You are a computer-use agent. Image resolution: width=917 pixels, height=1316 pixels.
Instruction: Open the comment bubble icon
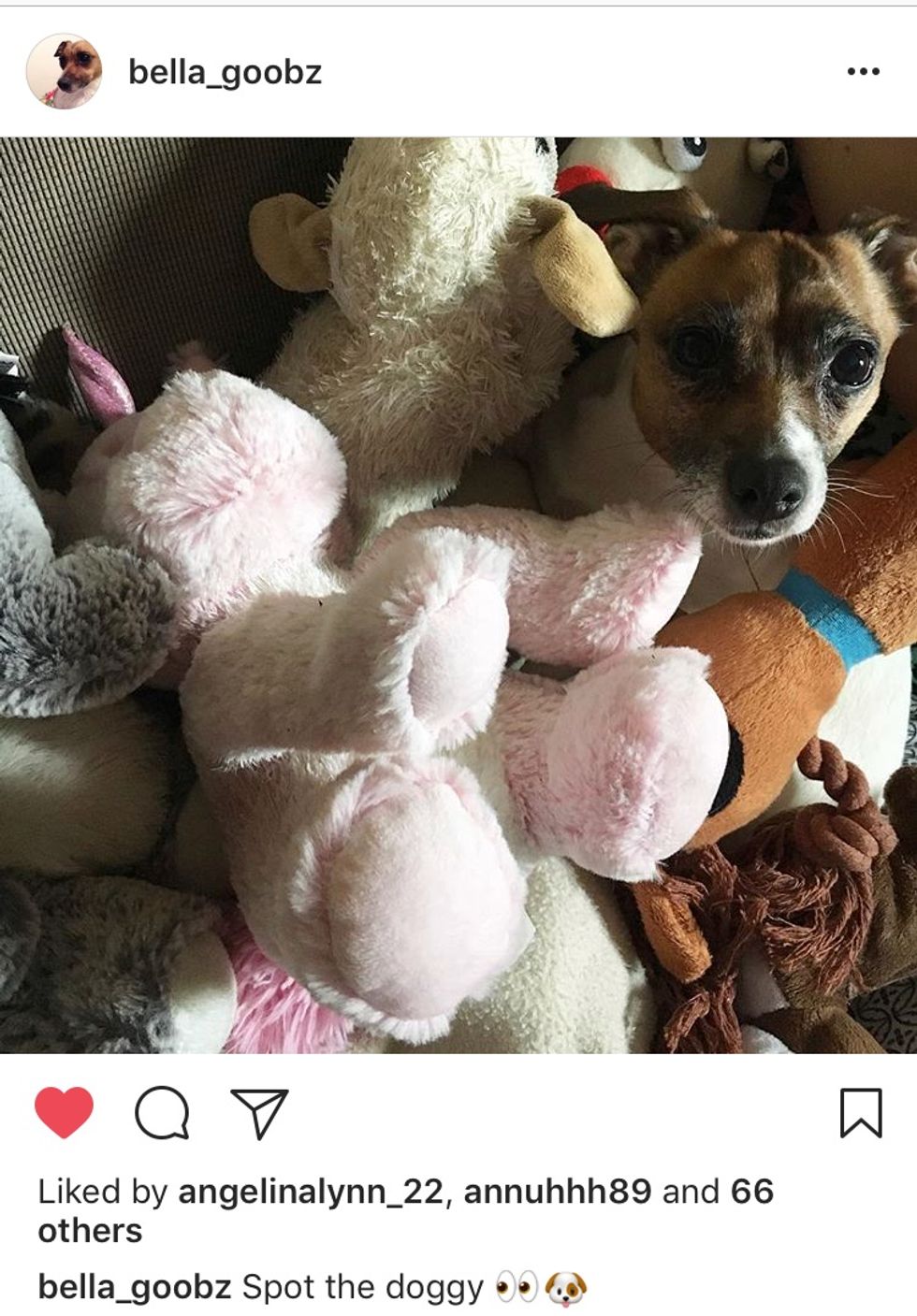tap(162, 1112)
